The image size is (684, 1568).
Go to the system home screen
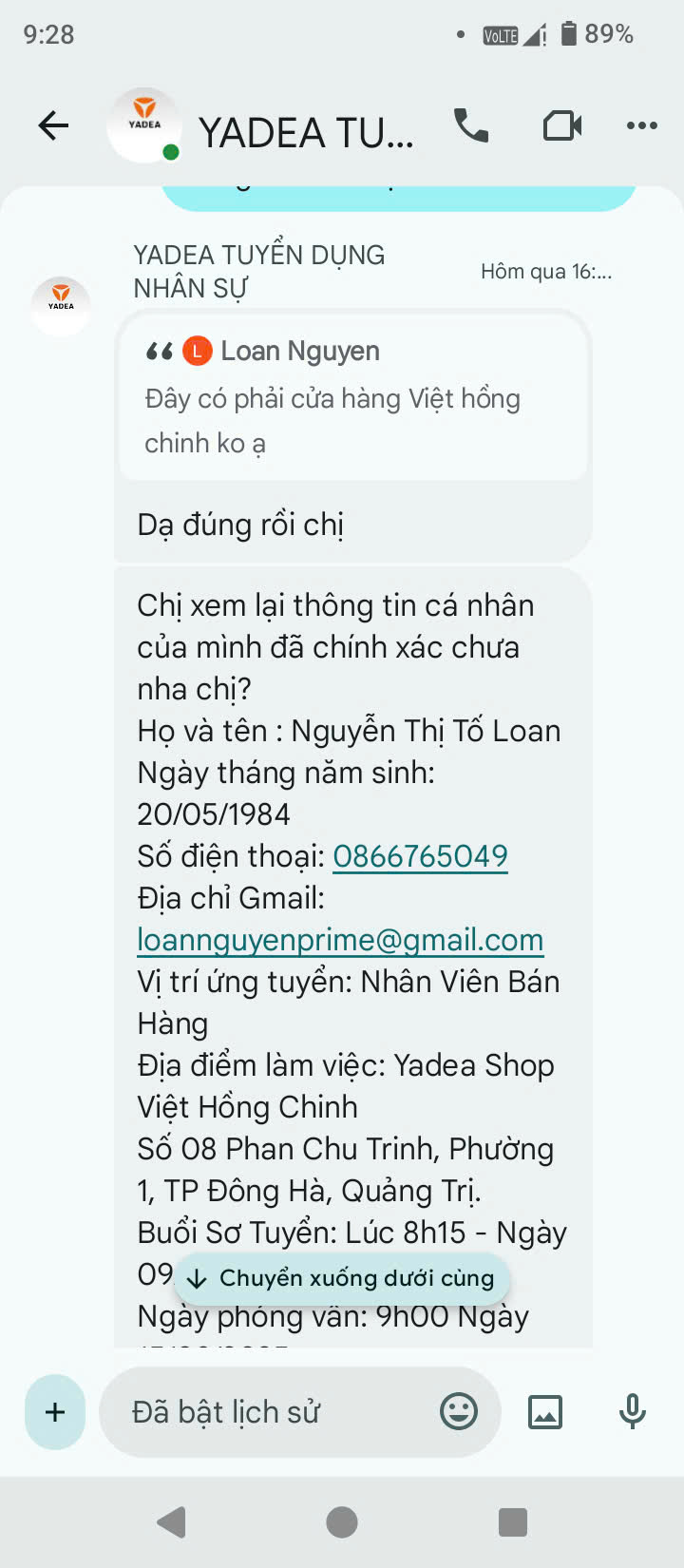tap(342, 1522)
